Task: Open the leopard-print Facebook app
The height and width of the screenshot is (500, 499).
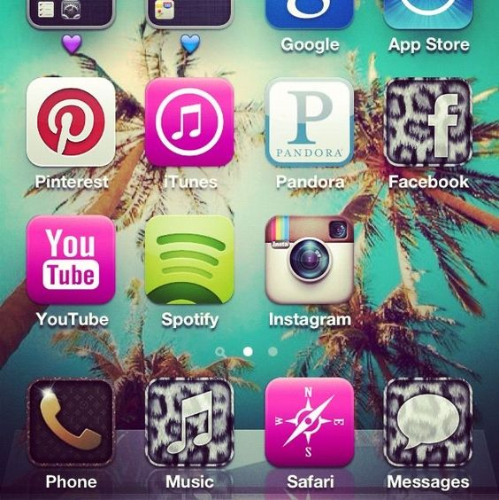Action: (x=428, y=122)
